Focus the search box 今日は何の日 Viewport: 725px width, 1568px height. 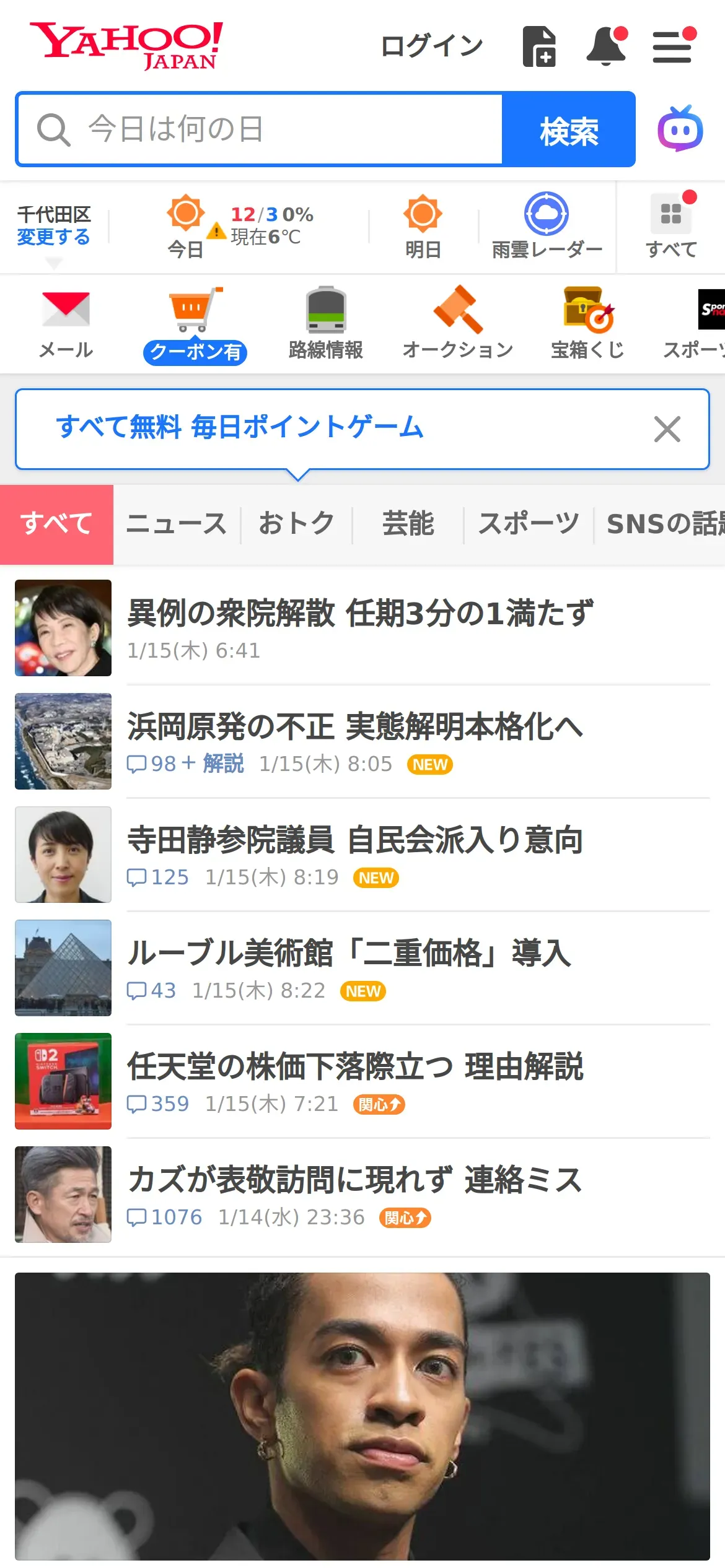(260, 129)
